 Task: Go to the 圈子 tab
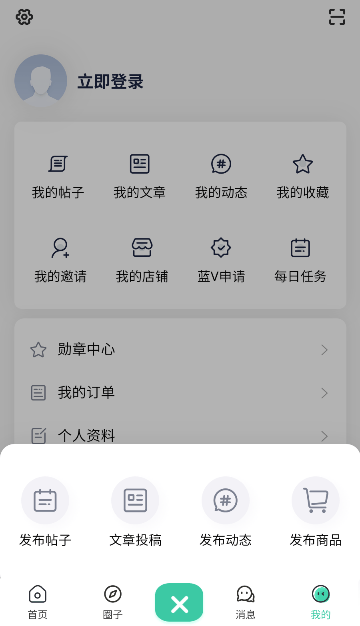pyautogui.click(x=112, y=602)
